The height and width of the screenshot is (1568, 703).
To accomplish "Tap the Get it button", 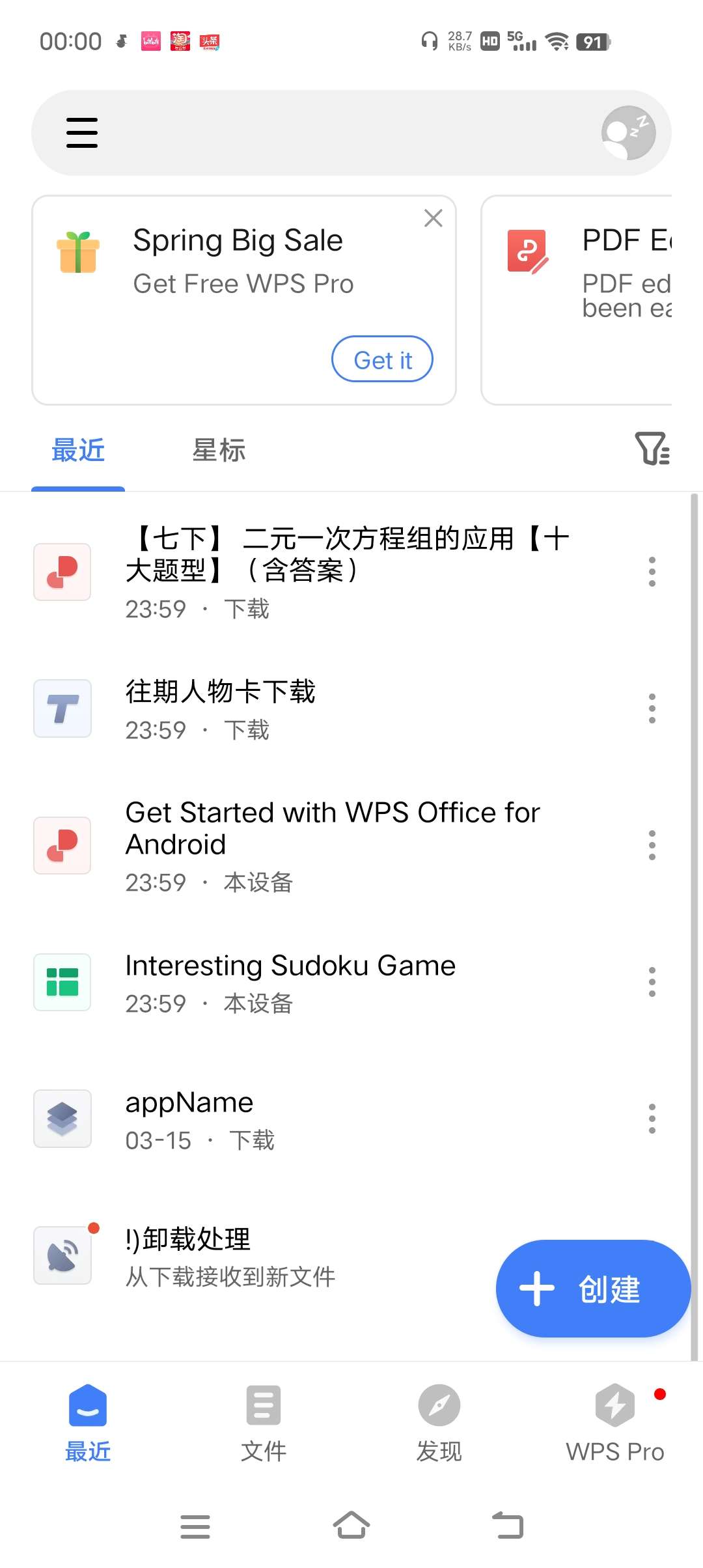I will click(382, 359).
